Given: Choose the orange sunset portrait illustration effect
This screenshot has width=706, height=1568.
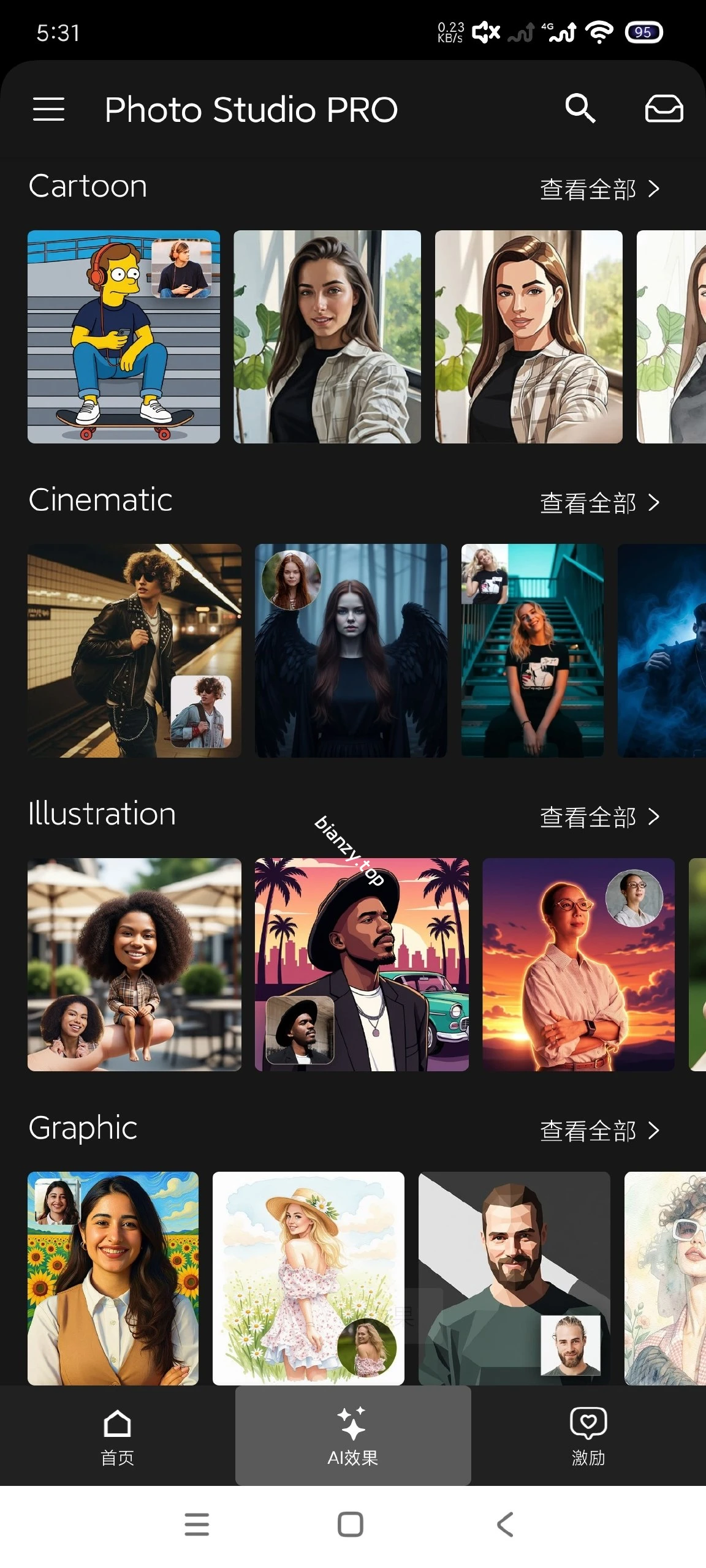Looking at the screenshot, I should [x=578, y=964].
